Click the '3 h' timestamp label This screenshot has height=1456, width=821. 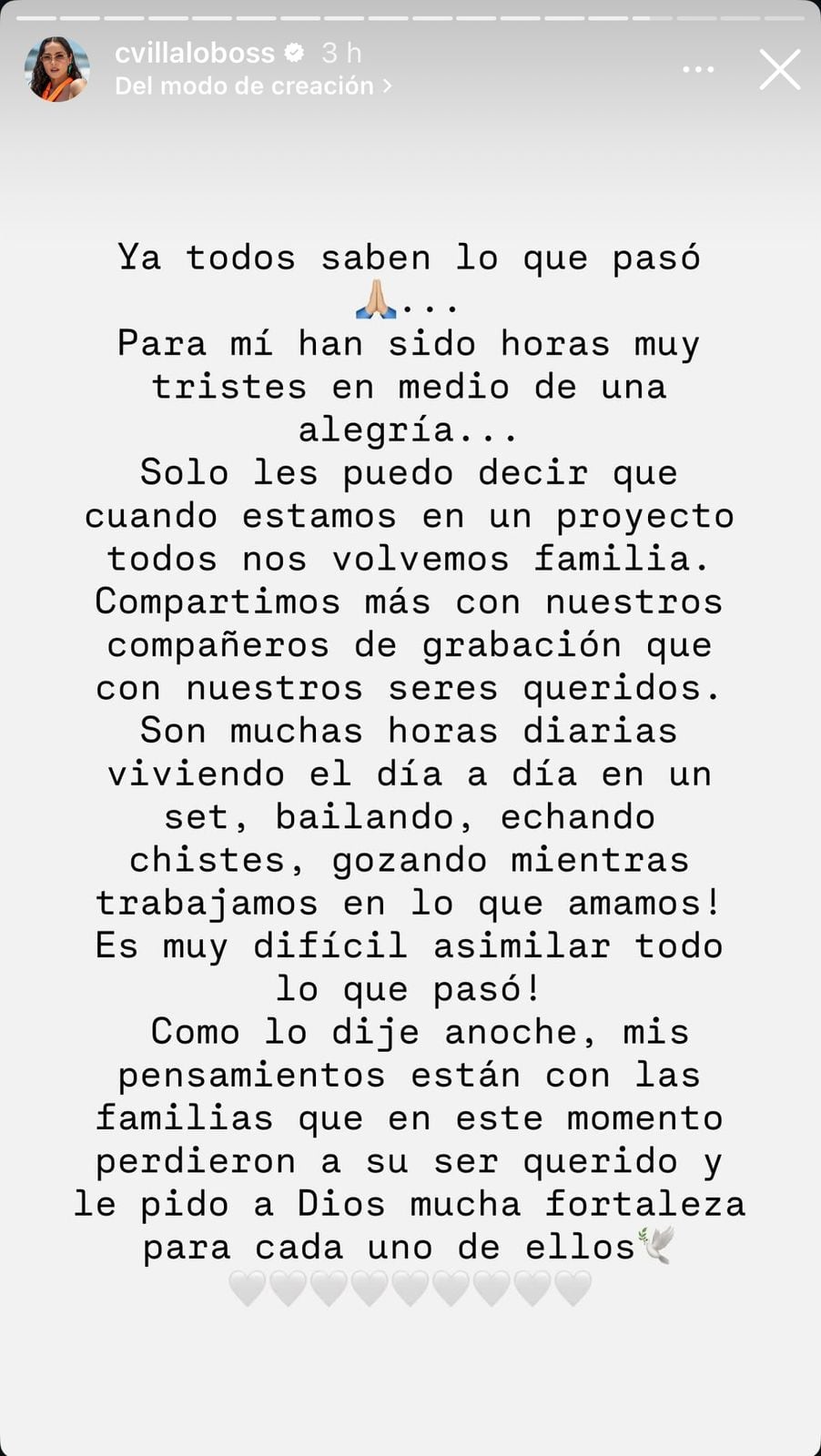340,53
